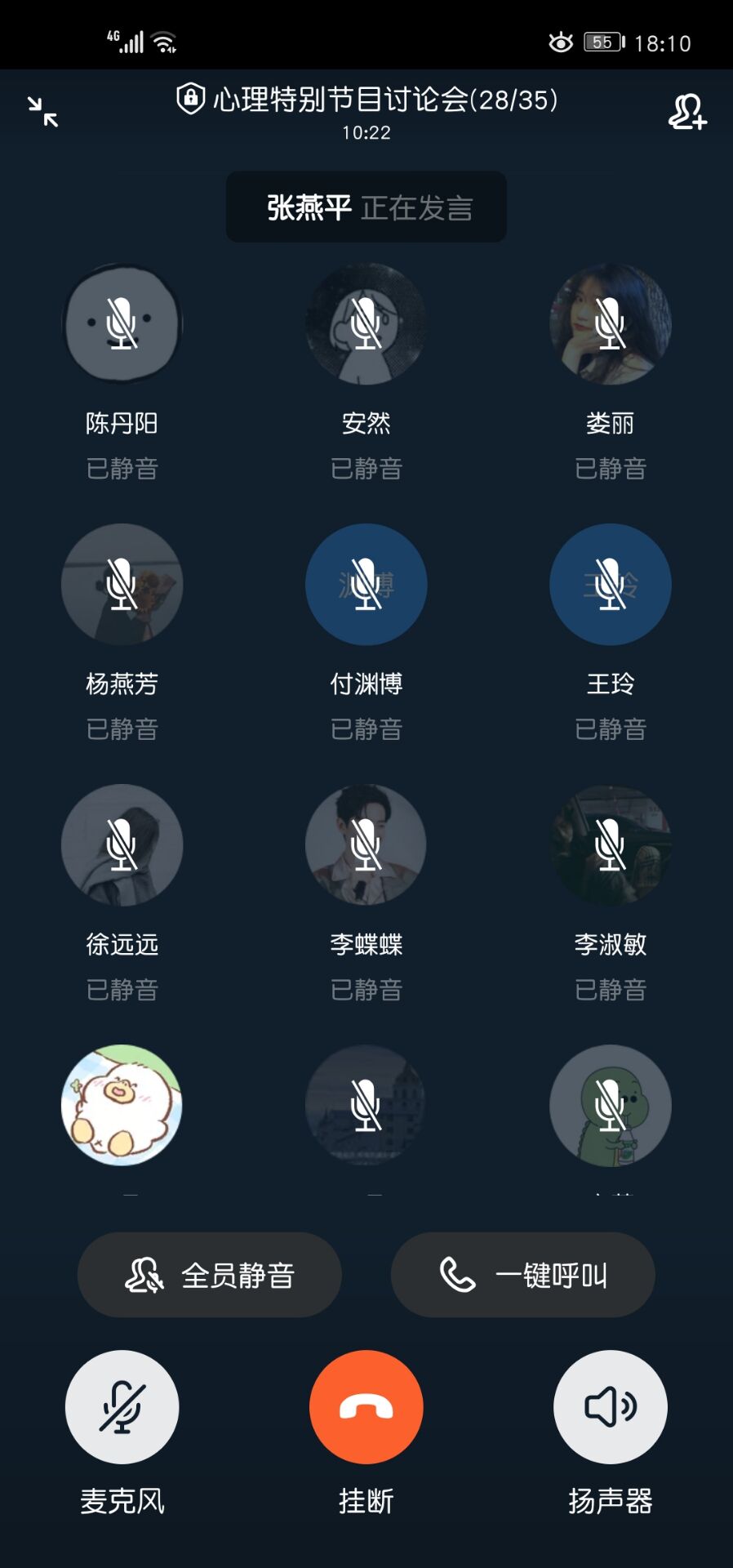Image resolution: width=733 pixels, height=1568 pixels.
Task: Toggle the 扬声器 speaker output
Action: click(610, 1406)
